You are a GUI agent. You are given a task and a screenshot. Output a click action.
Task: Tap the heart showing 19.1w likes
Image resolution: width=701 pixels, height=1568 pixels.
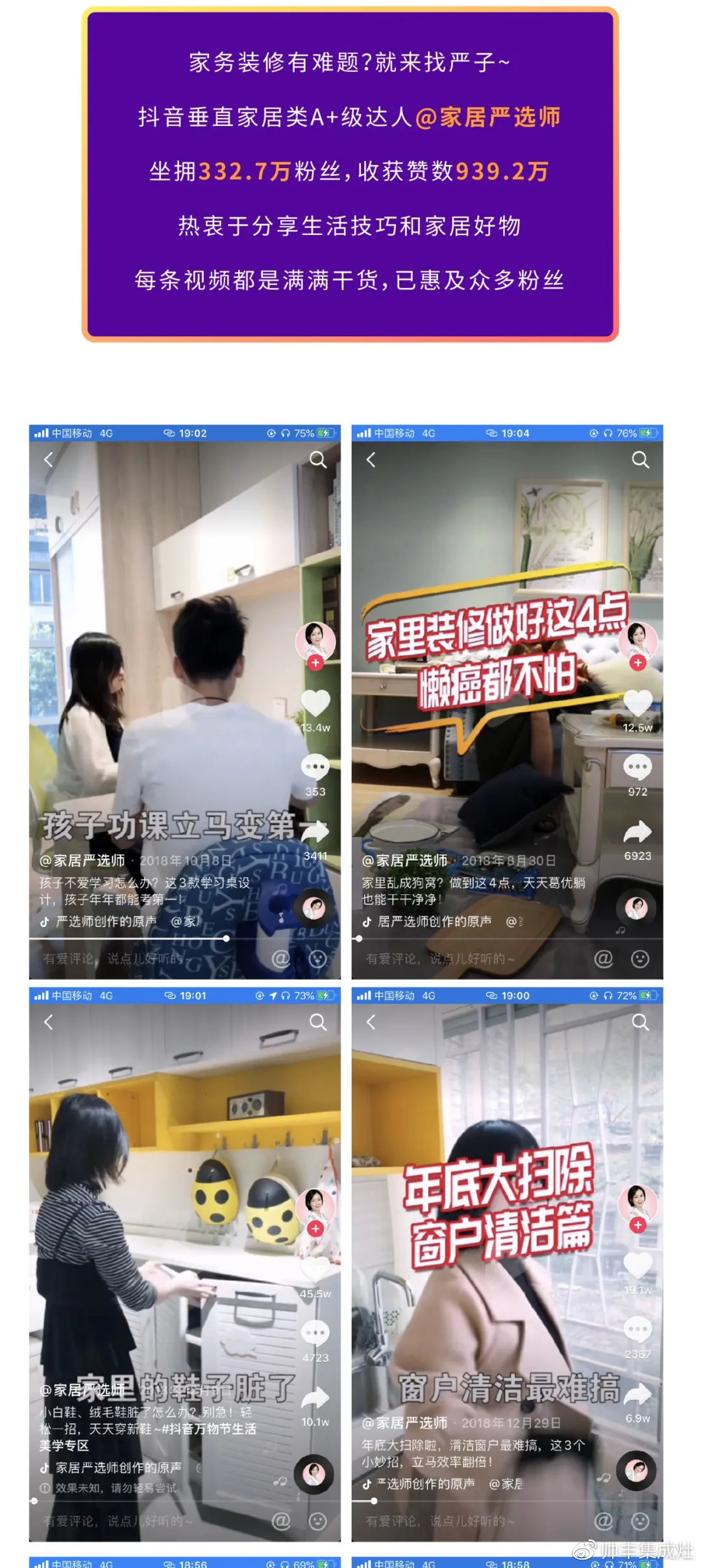[639, 1266]
